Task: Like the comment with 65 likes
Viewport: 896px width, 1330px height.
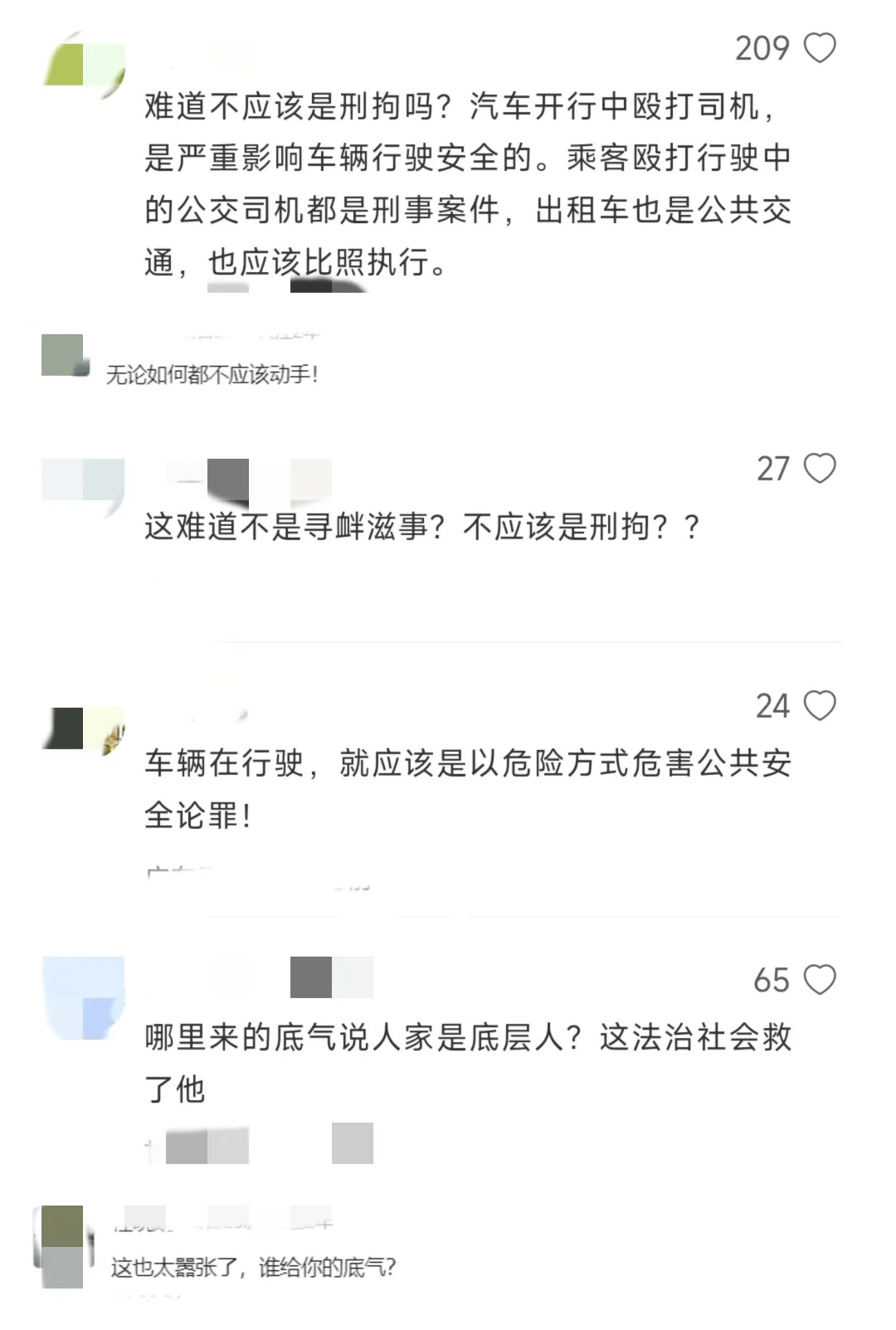Action: point(821,981)
